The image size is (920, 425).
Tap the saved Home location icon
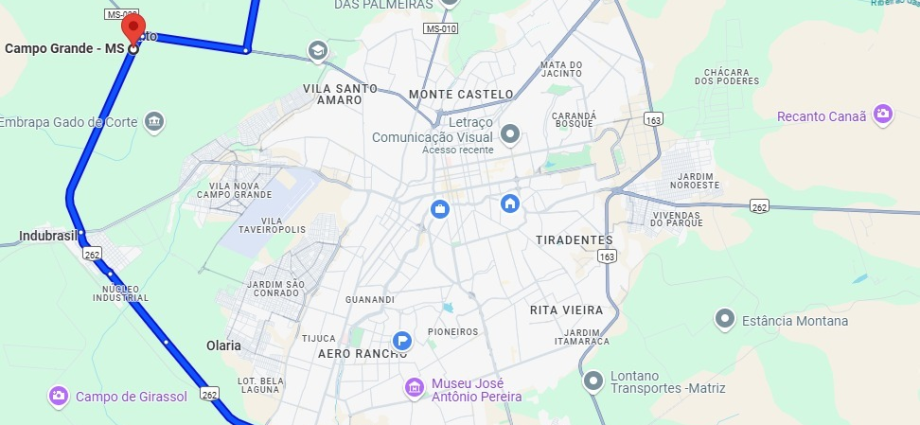point(510,204)
